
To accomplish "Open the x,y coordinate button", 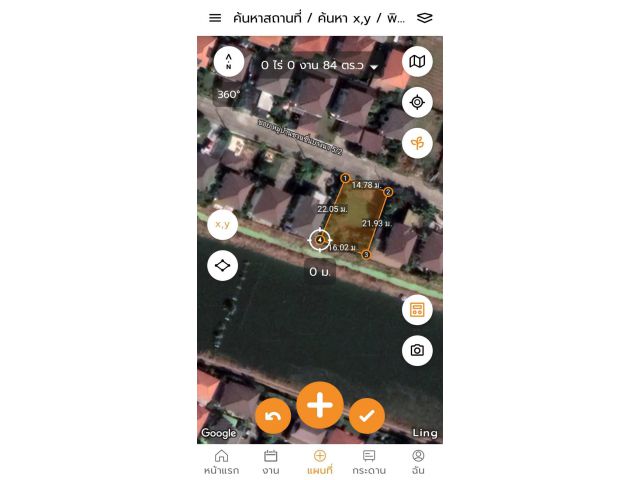I will tap(222, 224).
